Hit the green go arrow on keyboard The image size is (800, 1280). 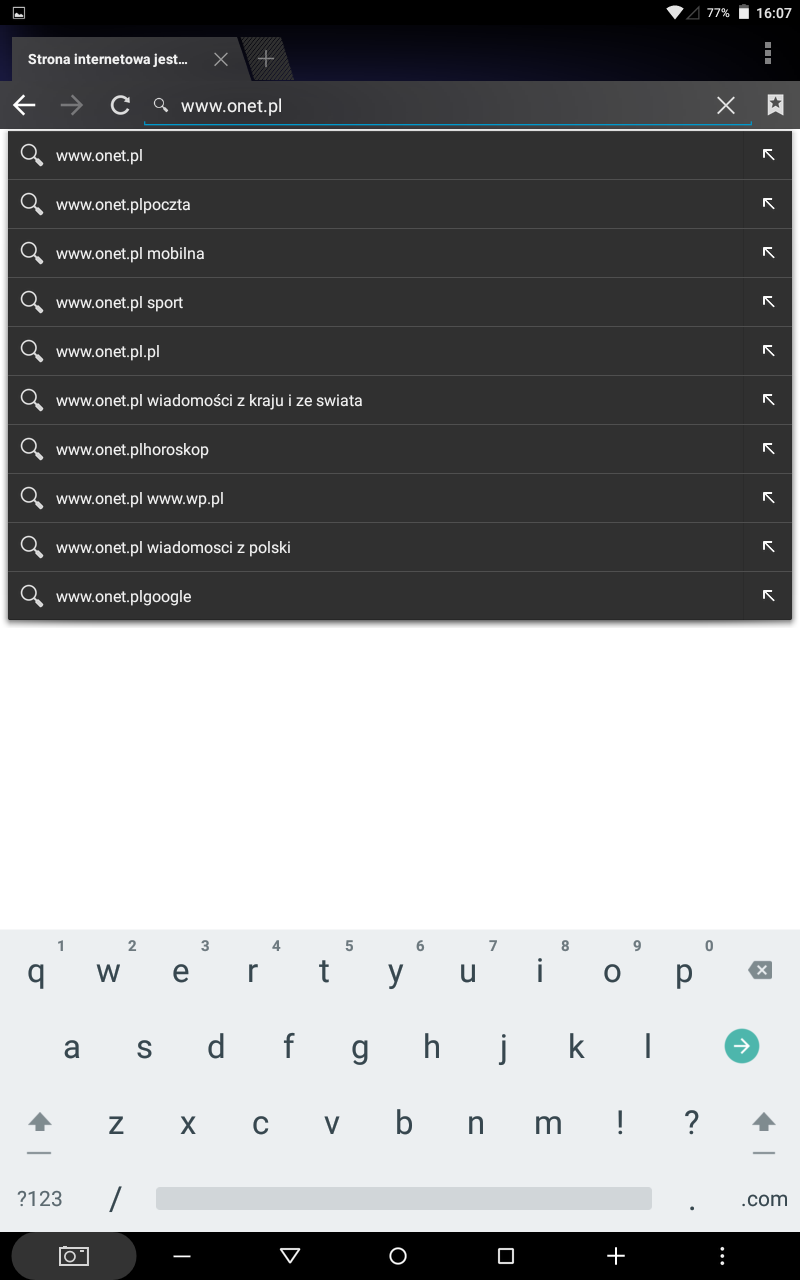click(x=741, y=1047)
